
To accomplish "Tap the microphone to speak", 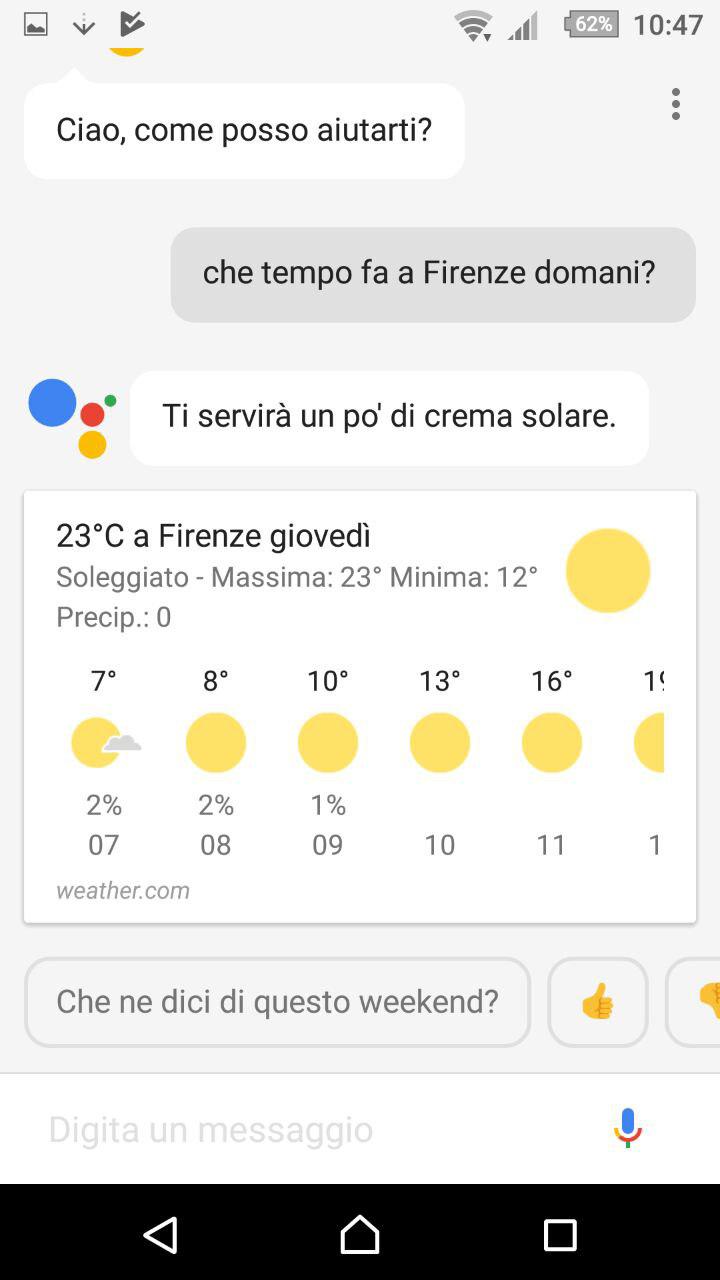I will point(628,1129).
